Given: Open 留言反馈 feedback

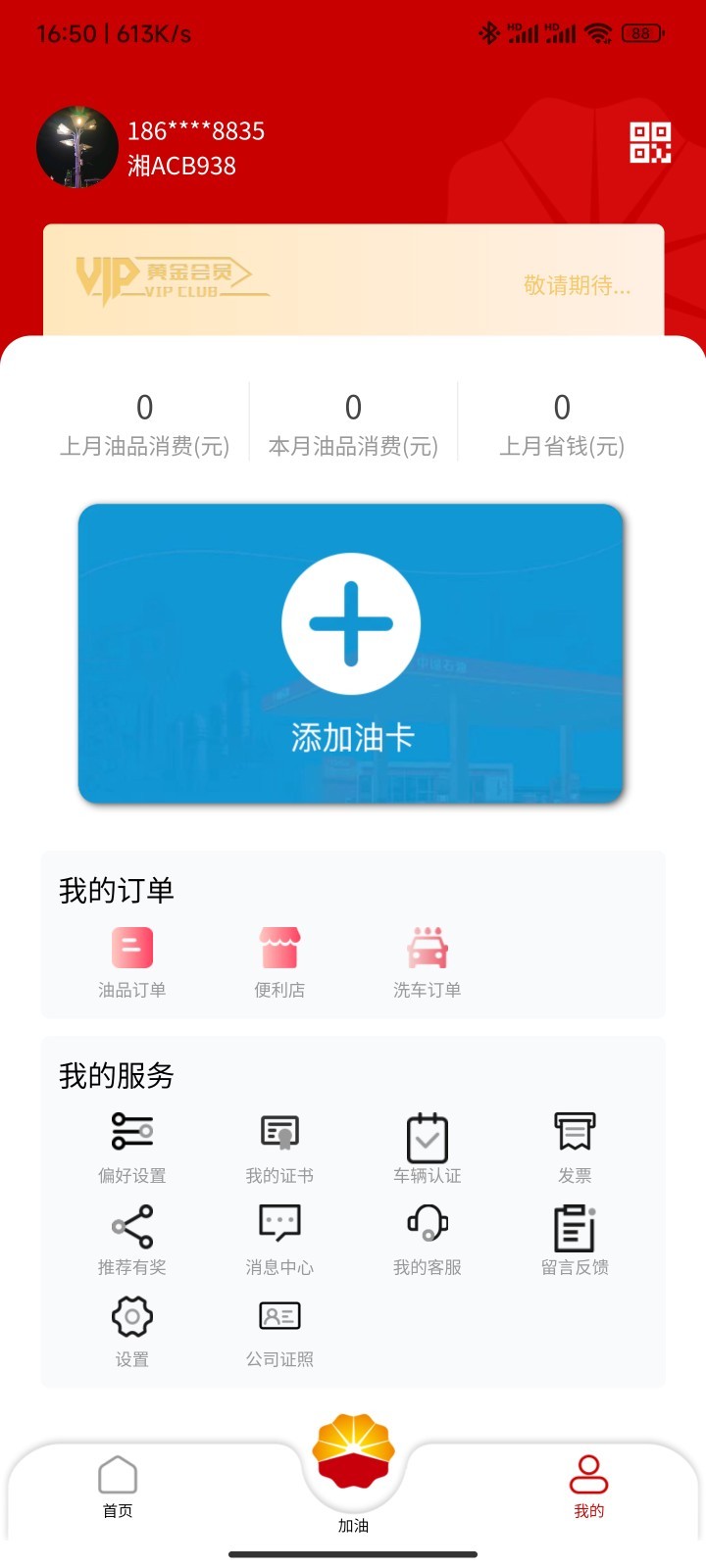Looking at the screenshot, I should pos(573,1238).
